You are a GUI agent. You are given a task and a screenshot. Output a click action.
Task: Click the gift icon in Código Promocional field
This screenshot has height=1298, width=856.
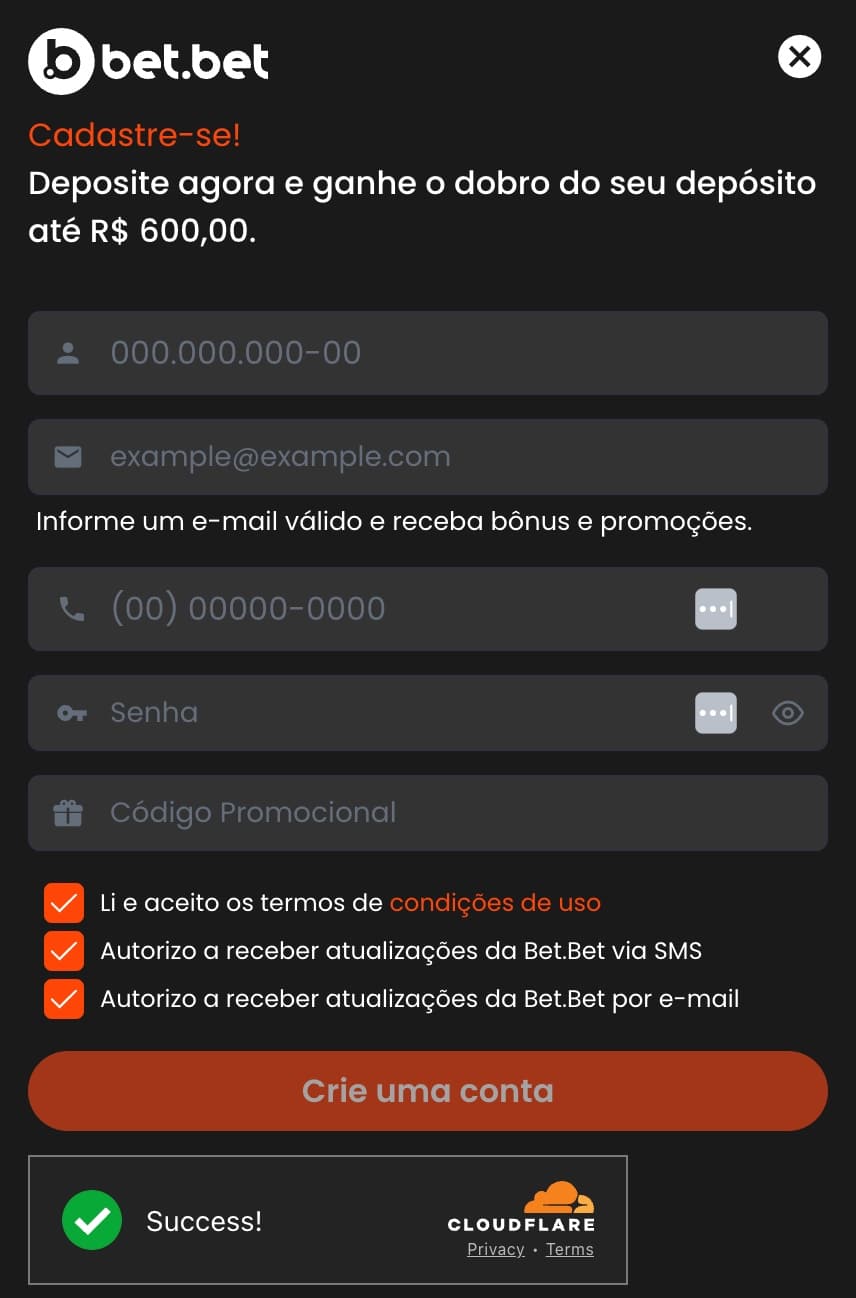[x=67, y=812]
